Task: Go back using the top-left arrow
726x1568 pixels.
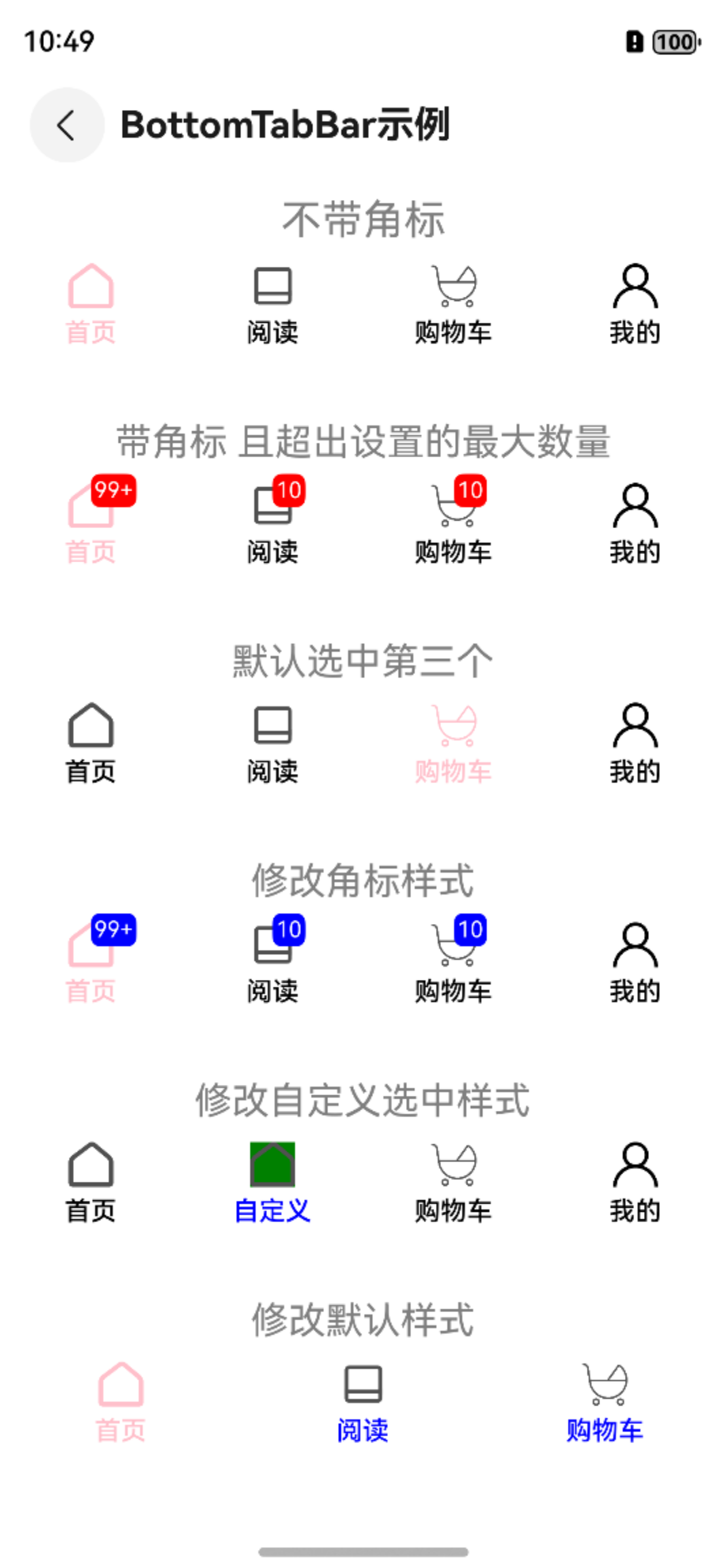Action: [x=67, y=125]
